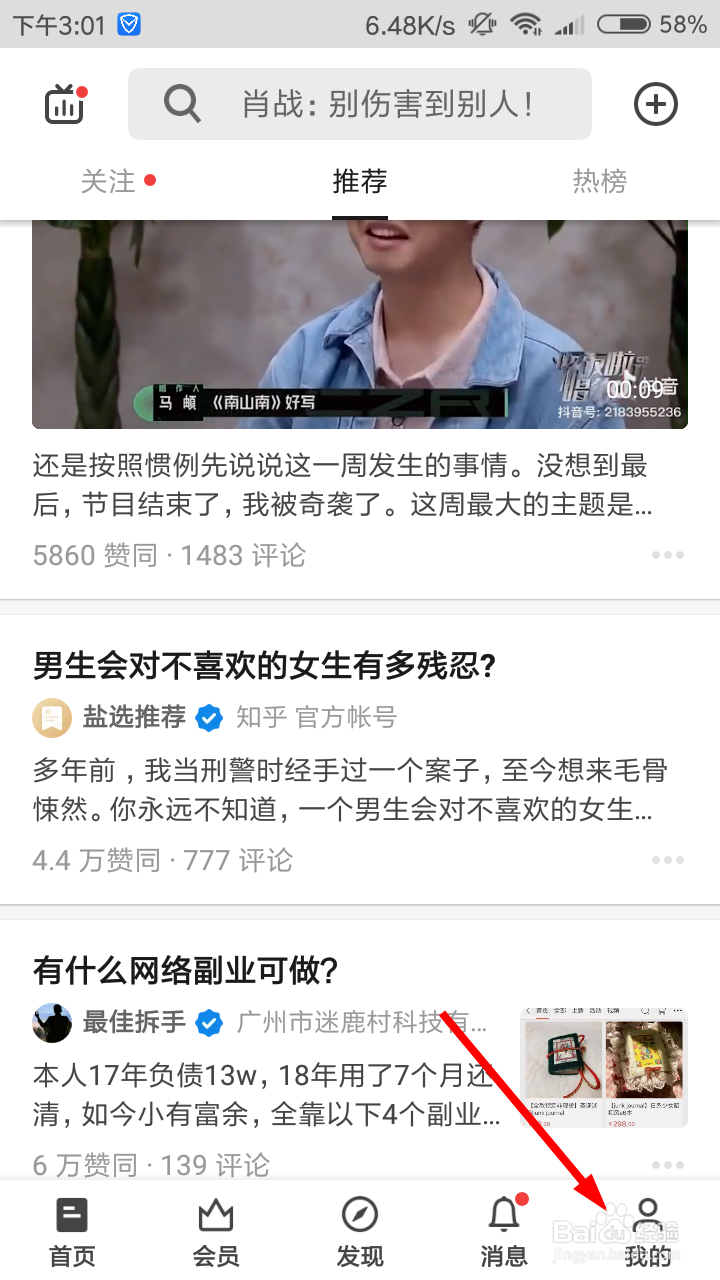The height and width of the screenshot is (1280, 720).
Task: Open the 会员 tab
Action: [x=216, y=1232]
